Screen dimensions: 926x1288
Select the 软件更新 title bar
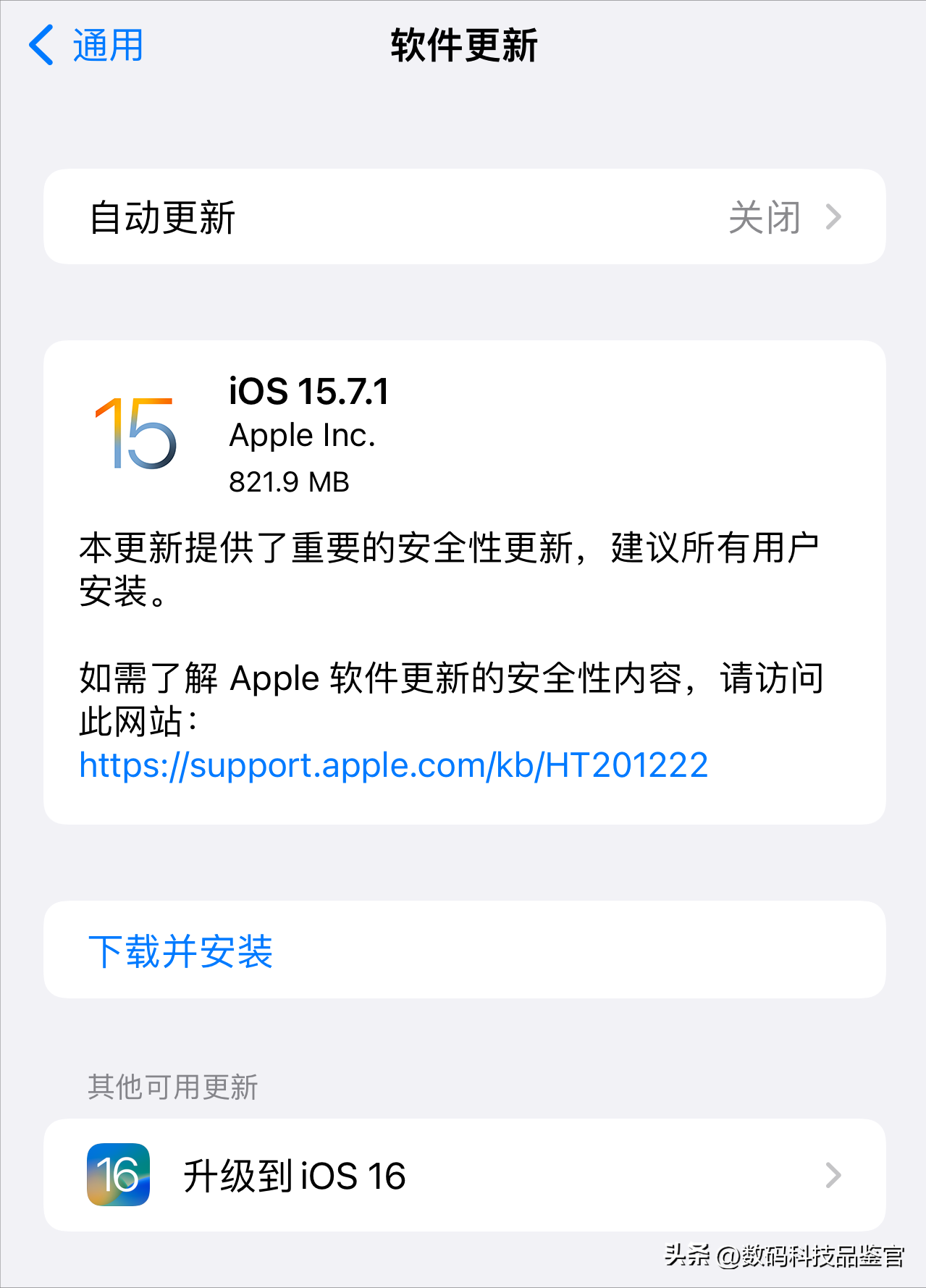[463, 45]
